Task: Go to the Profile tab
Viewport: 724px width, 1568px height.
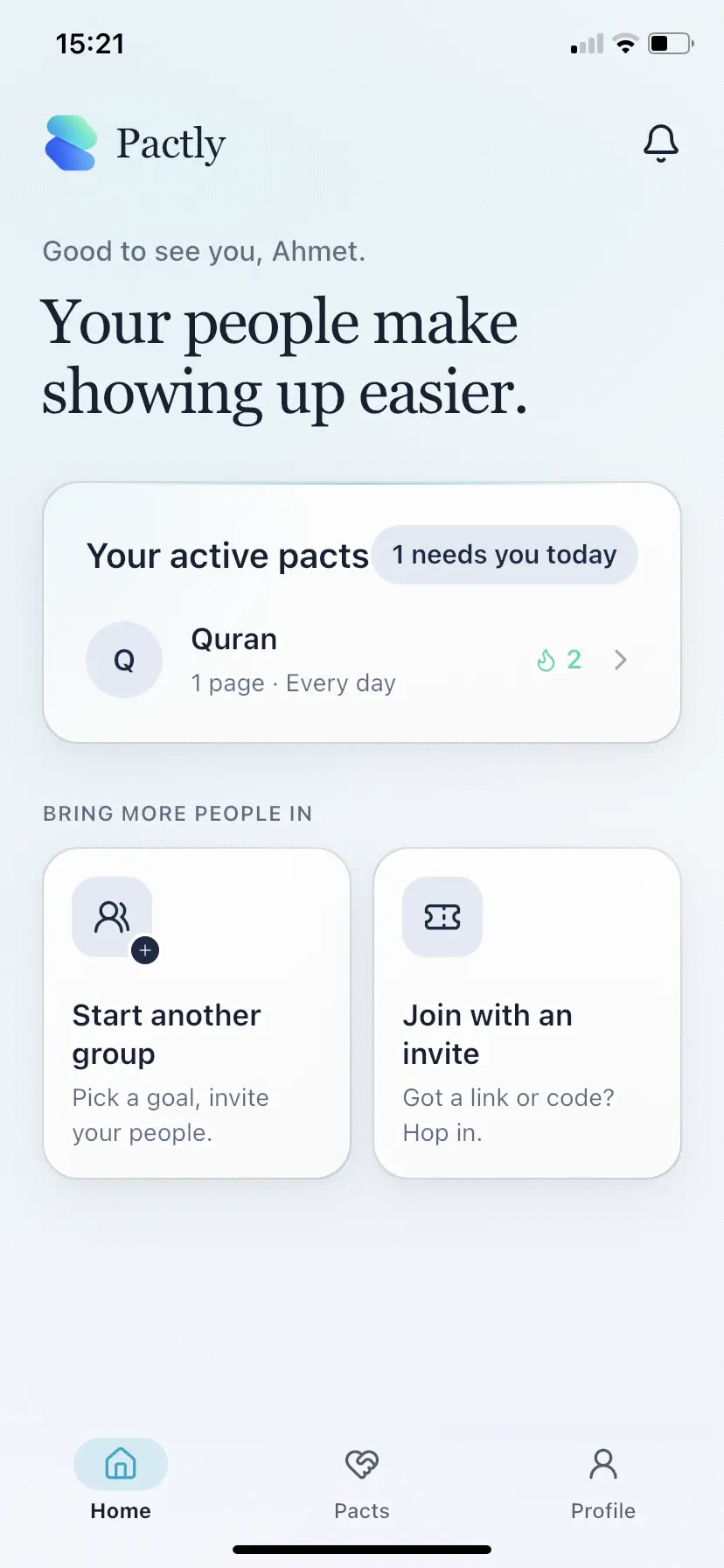Action: click(x=603, y=1484)
